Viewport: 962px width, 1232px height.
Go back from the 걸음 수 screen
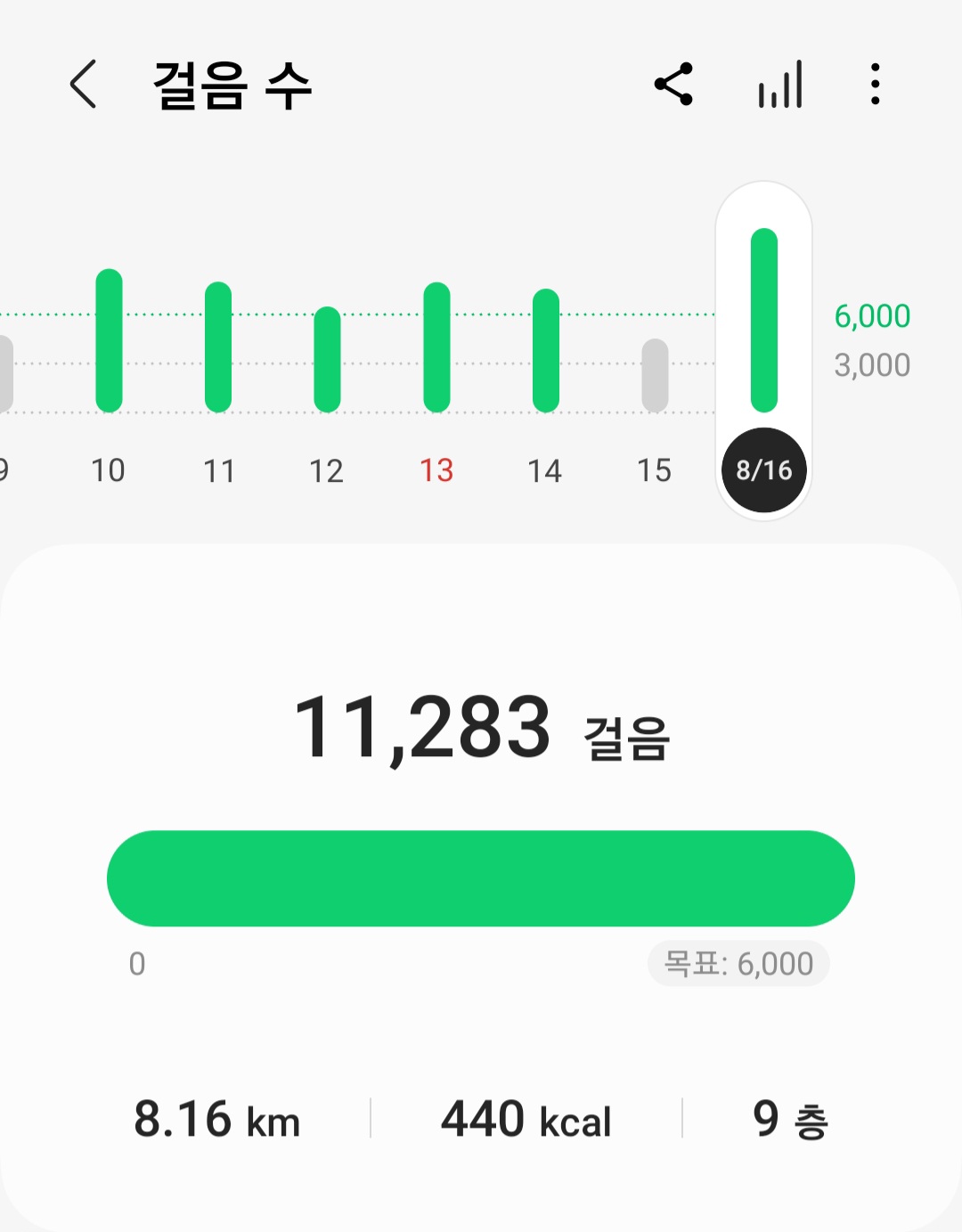pos(83,85)
